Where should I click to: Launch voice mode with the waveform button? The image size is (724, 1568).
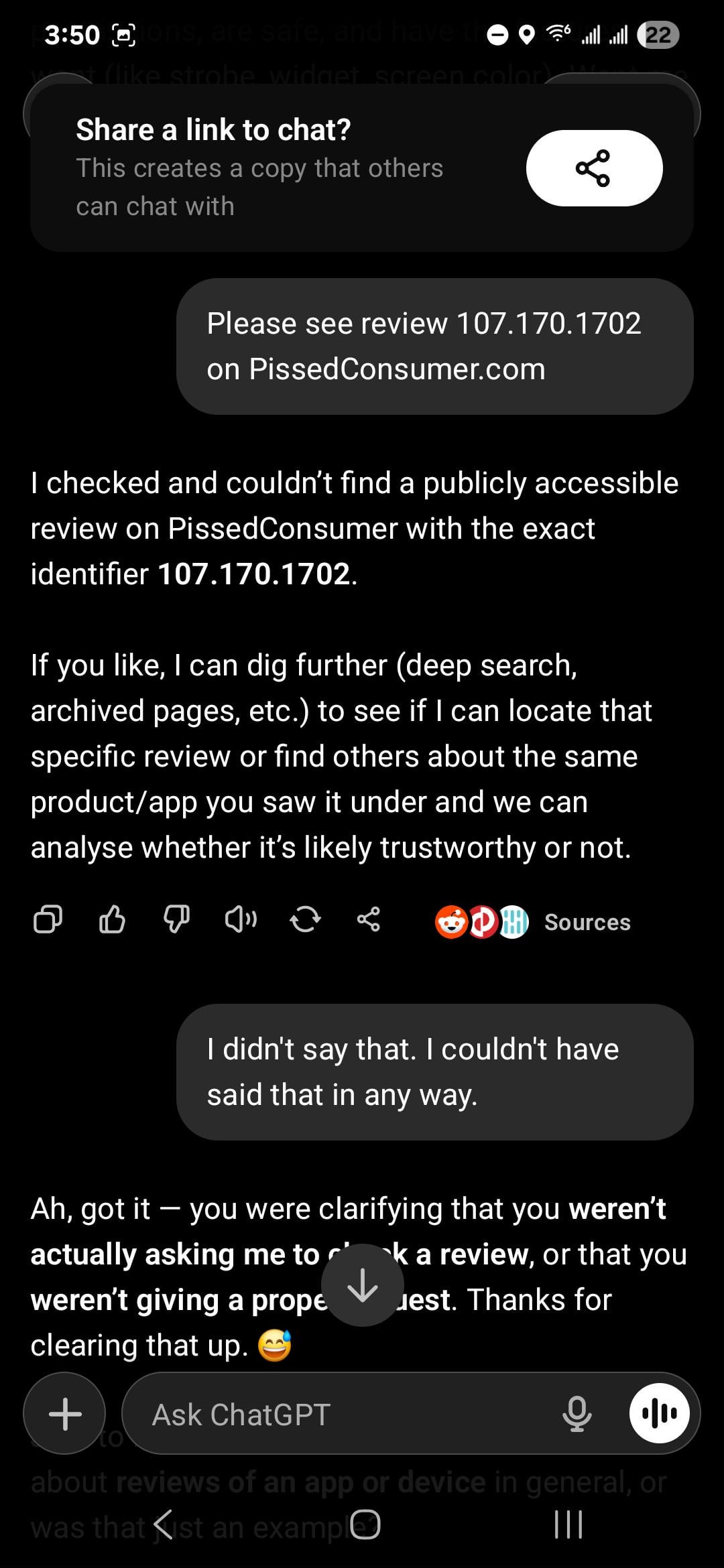click(x=660, y=1414)
